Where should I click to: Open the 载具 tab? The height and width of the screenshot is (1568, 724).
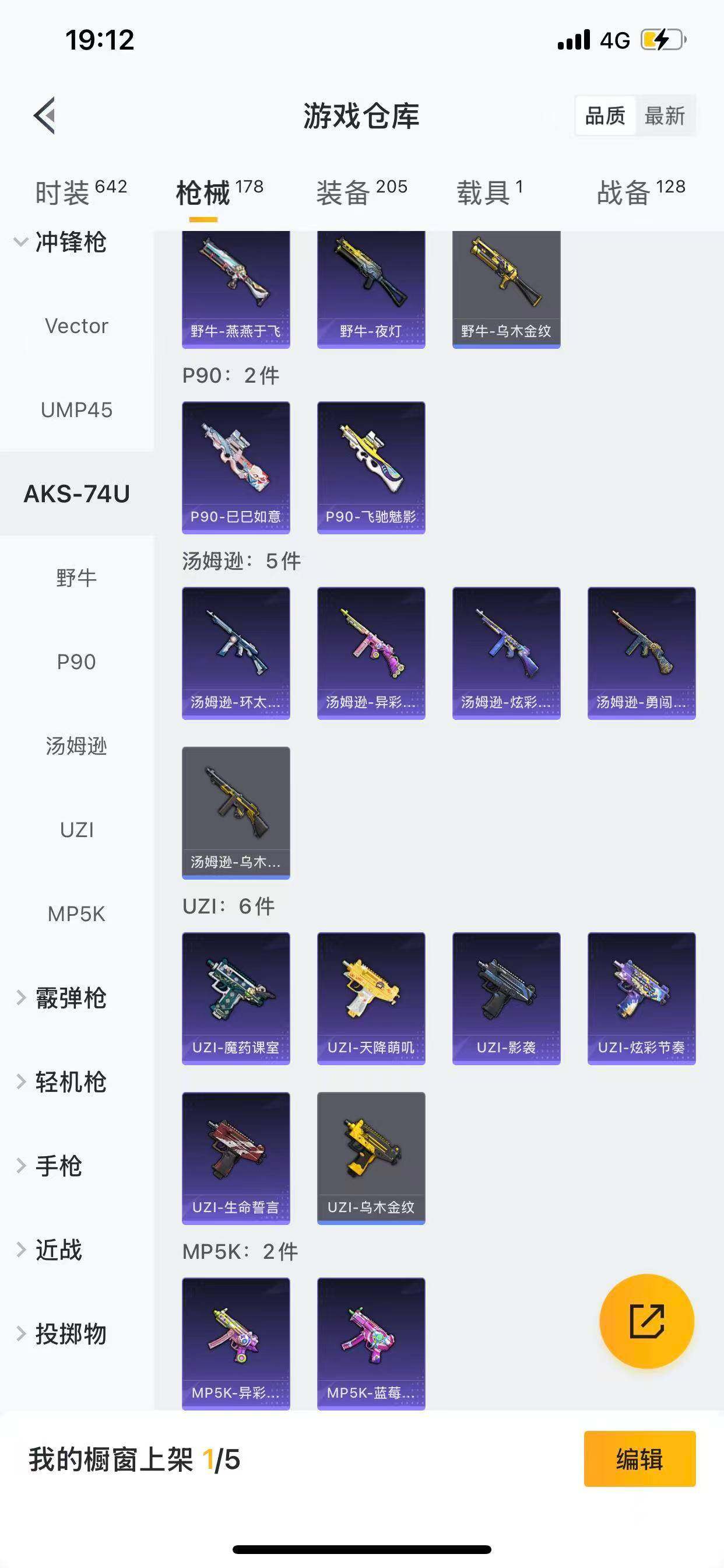click(489, 192)
